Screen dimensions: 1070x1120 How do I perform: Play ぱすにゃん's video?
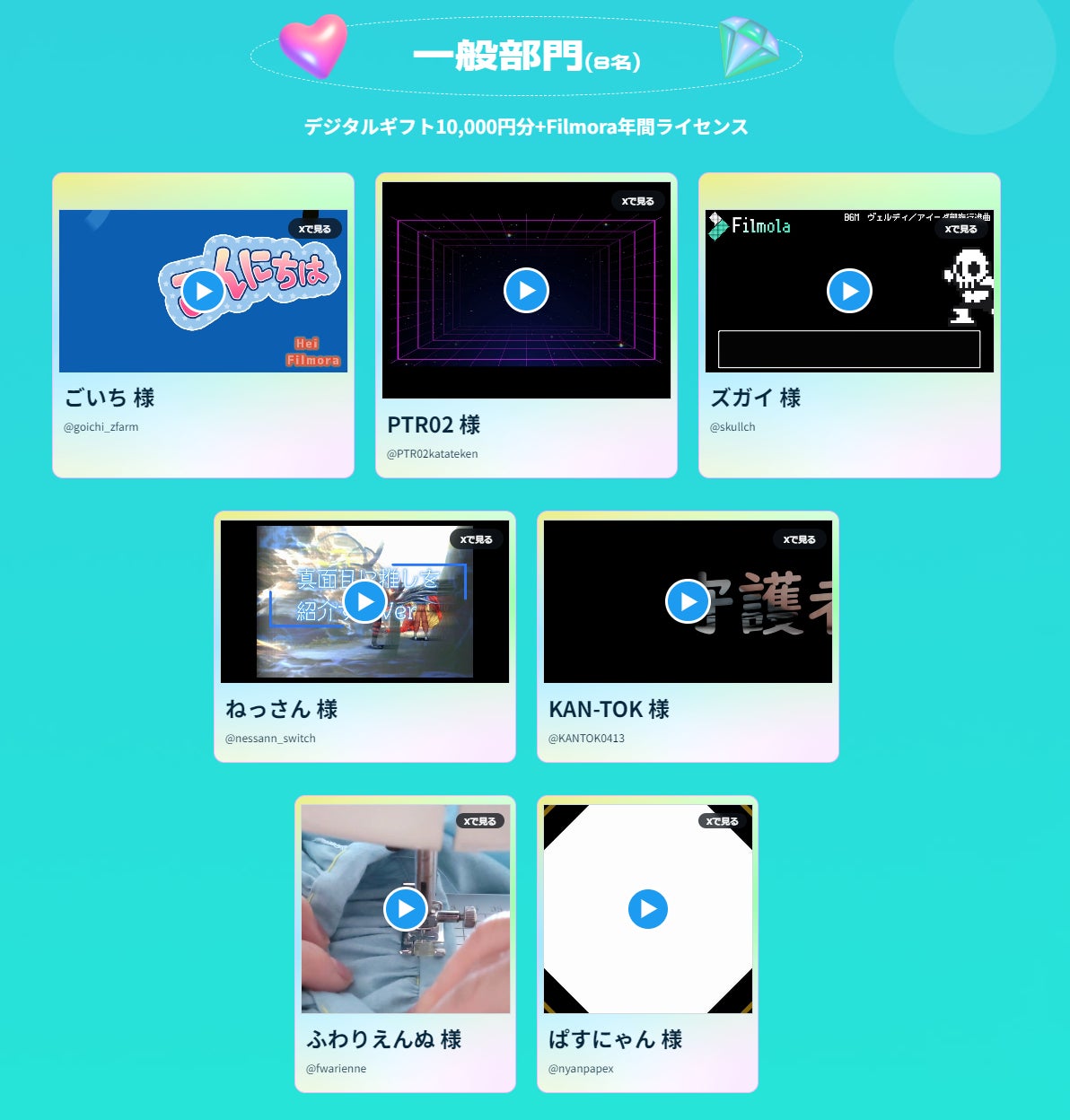click(x=648, y=909)
